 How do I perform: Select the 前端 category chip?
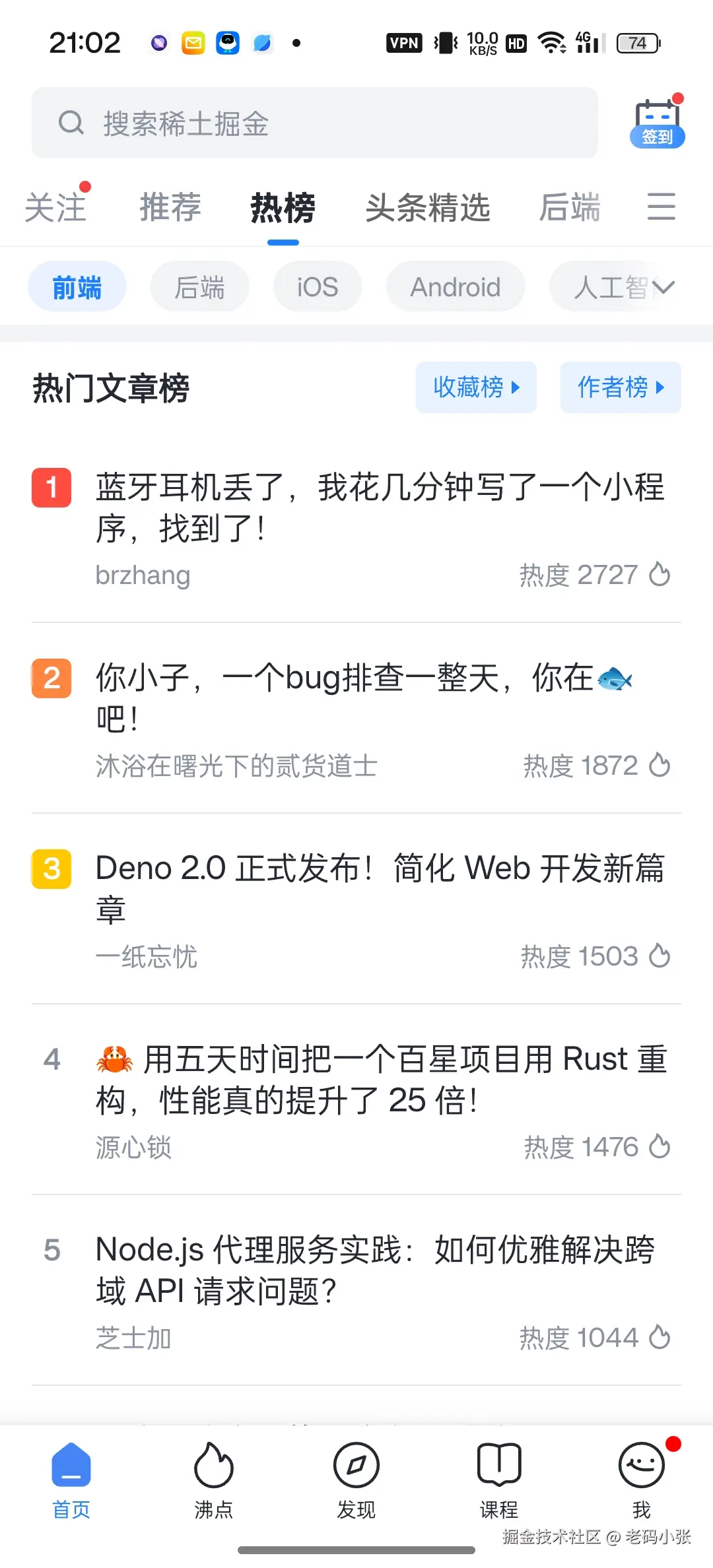(77, 286)
